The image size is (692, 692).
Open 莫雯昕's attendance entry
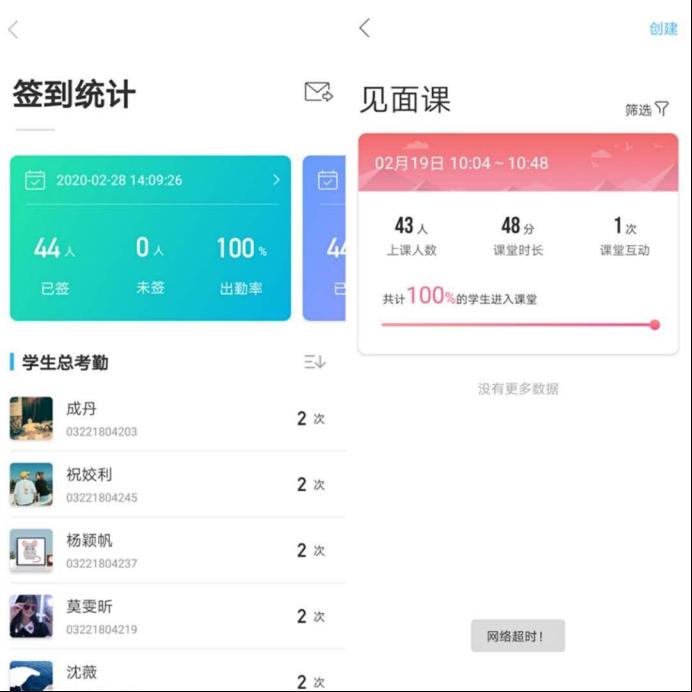tap(170, 616)
